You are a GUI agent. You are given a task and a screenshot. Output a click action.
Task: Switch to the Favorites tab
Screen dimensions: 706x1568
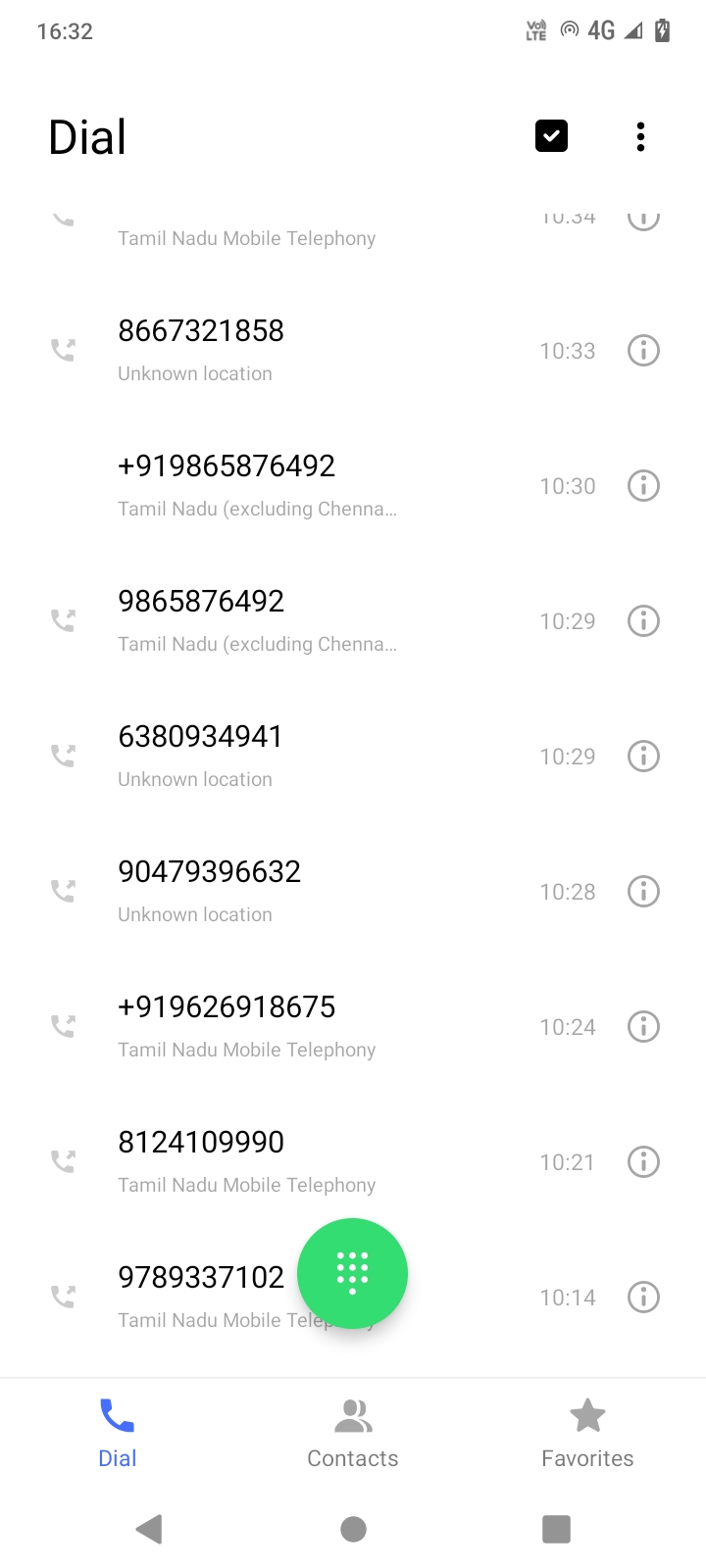(x=587, y=1434)
